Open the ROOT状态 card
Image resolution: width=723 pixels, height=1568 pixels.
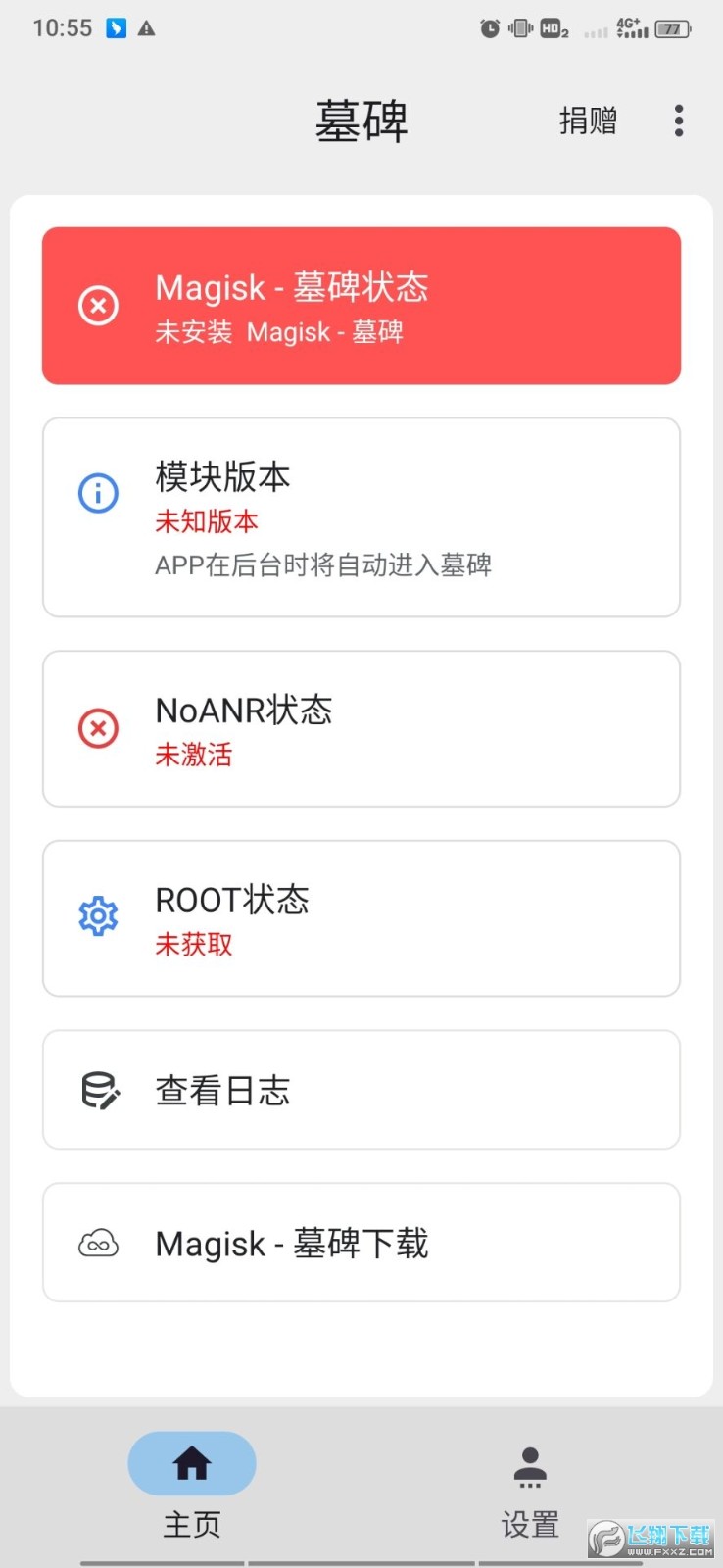coord(361,918)
